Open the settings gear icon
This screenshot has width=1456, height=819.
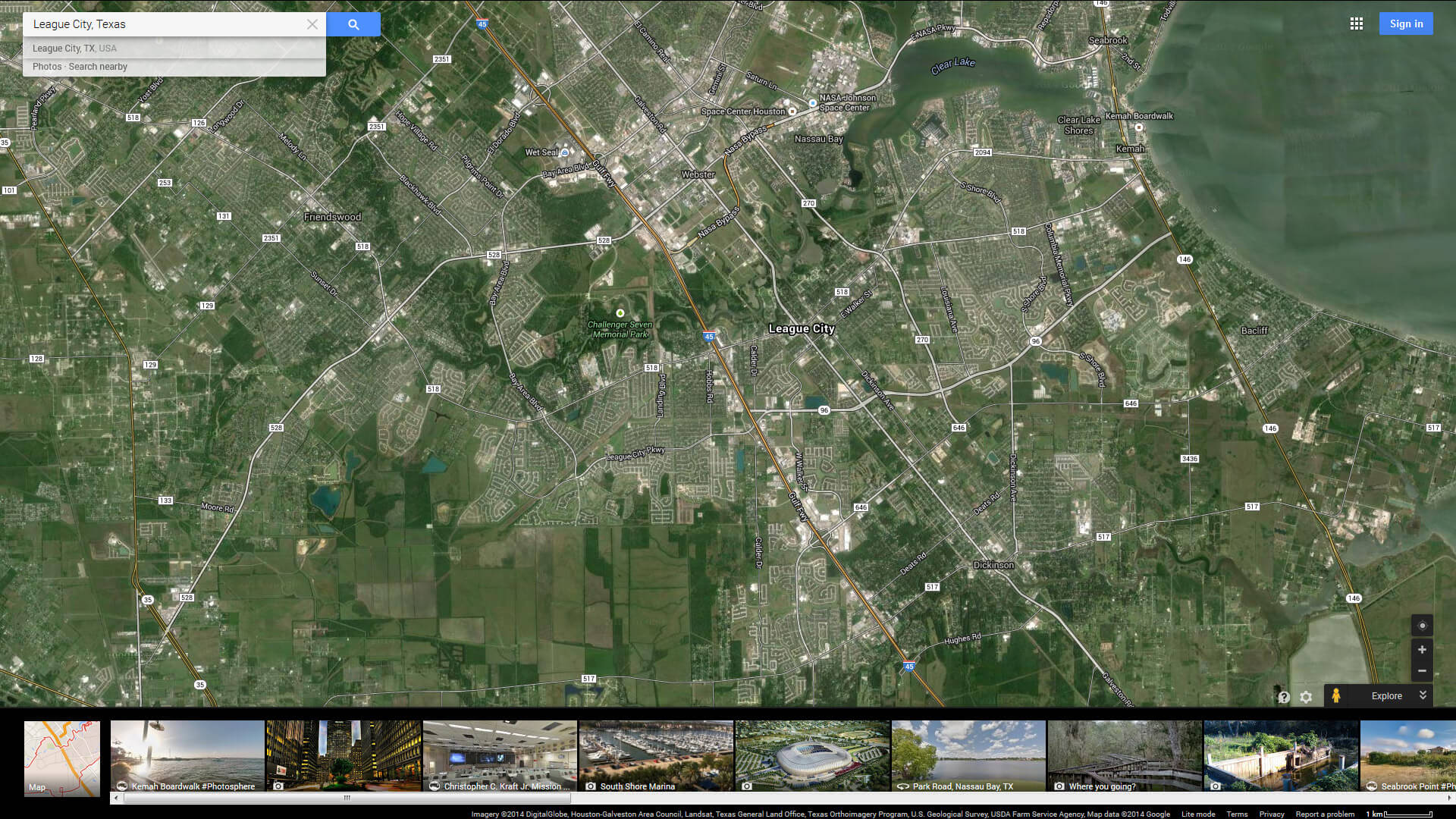pos(1306,697)
